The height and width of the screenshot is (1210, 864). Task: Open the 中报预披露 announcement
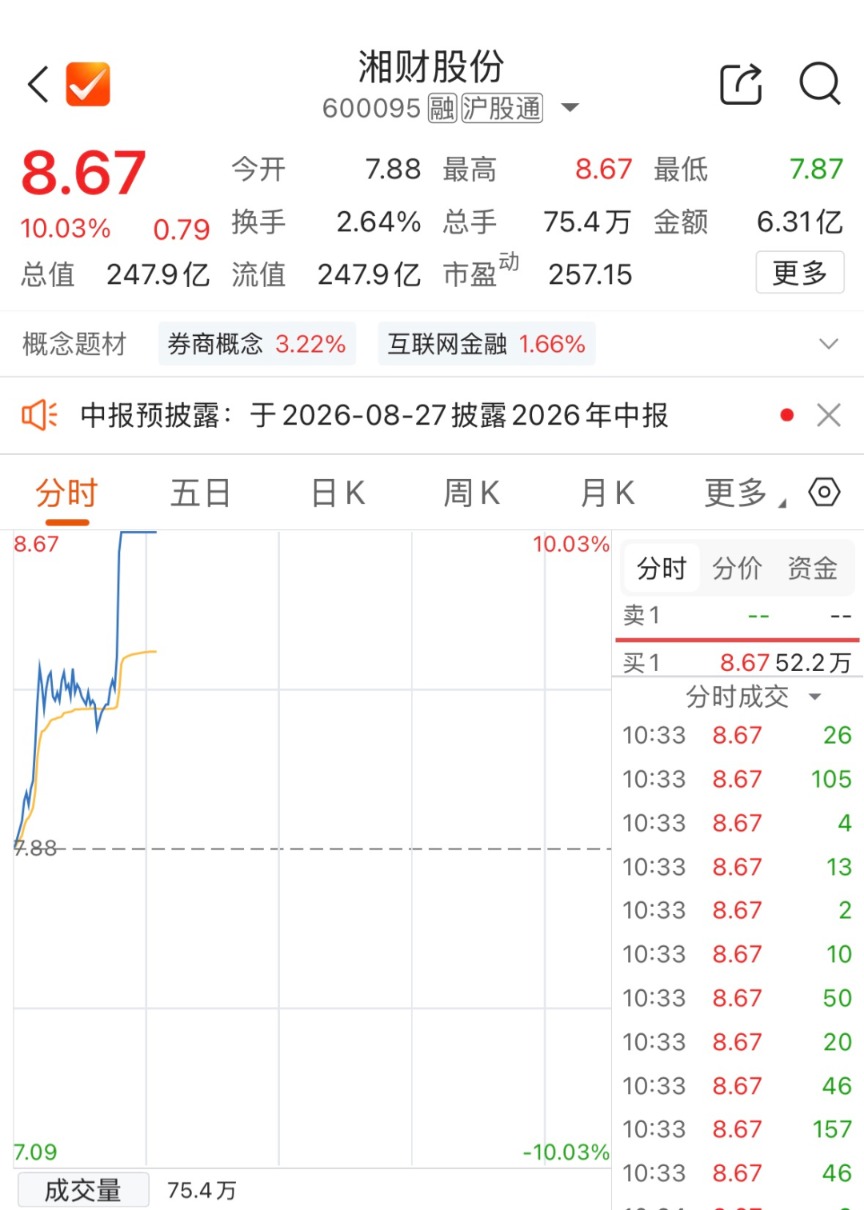coord(374,415)
